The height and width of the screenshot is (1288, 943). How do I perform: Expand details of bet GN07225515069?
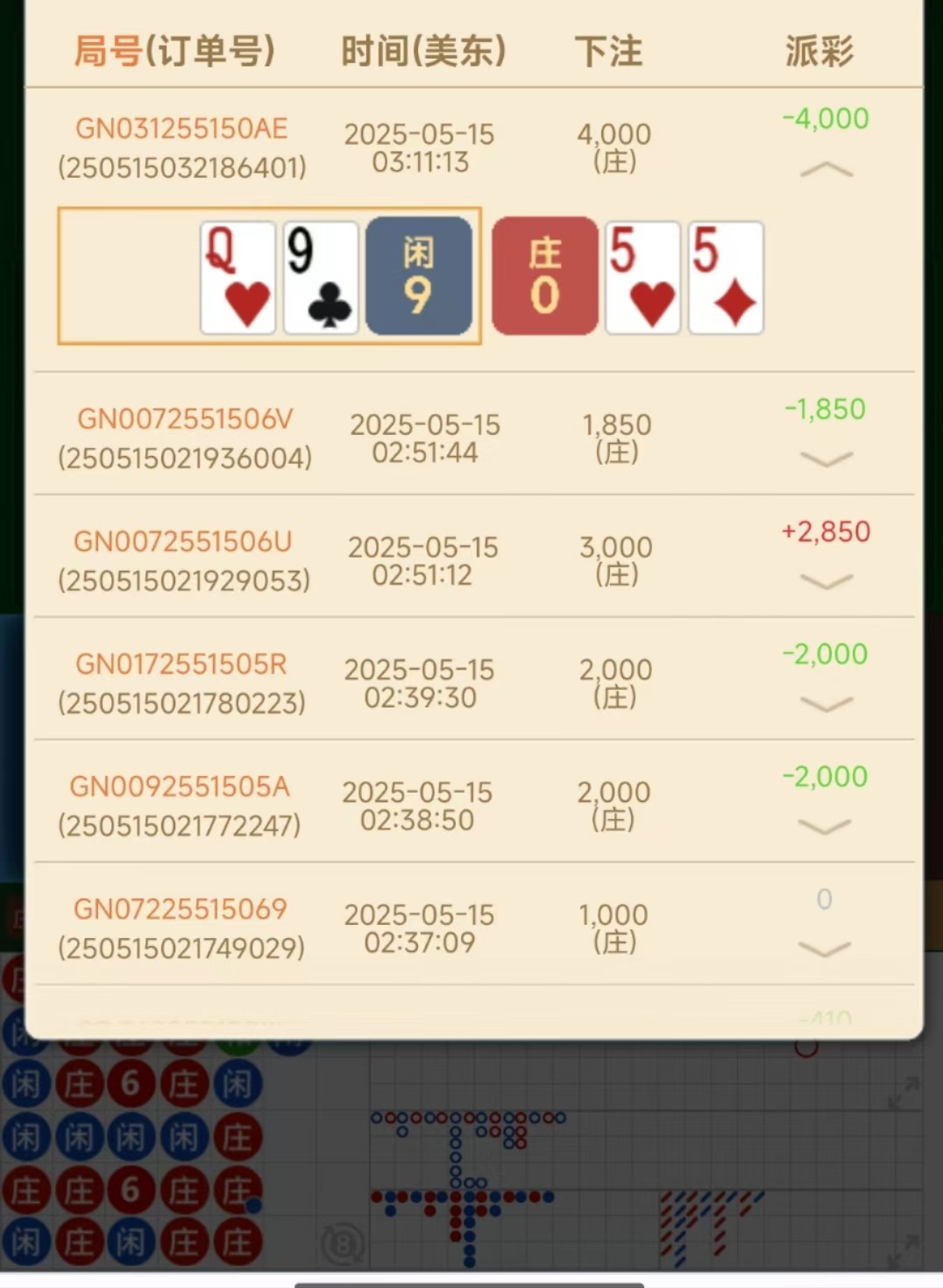coord(826,949)
